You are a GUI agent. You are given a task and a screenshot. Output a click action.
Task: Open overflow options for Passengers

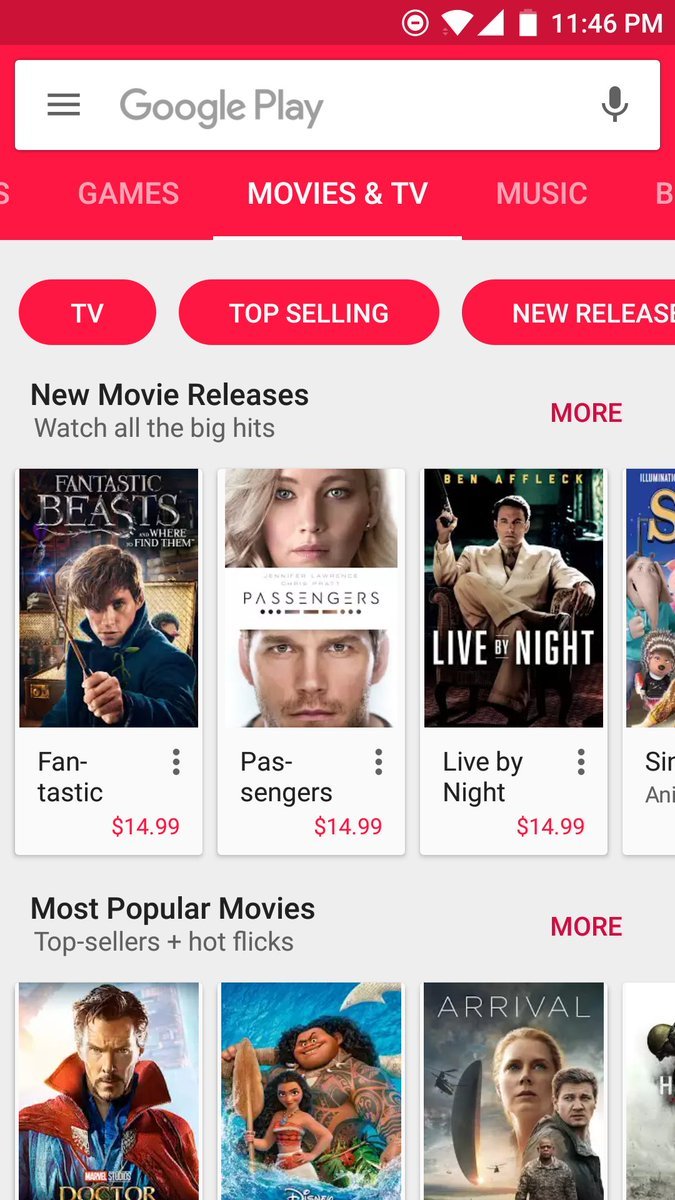(x=379, y=763)
